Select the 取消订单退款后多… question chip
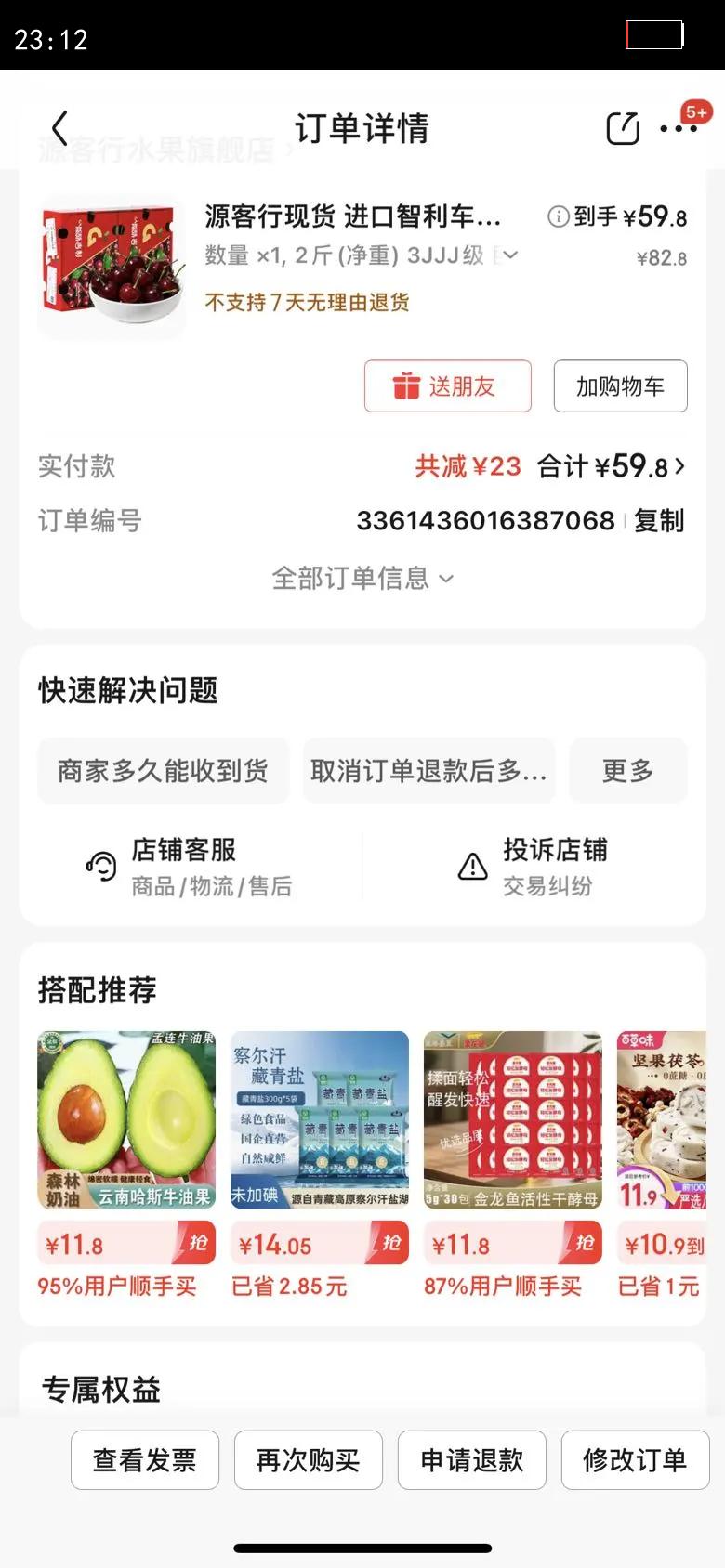The width and height of the screenshot is (725, 1568). click(x=428, y=771)
